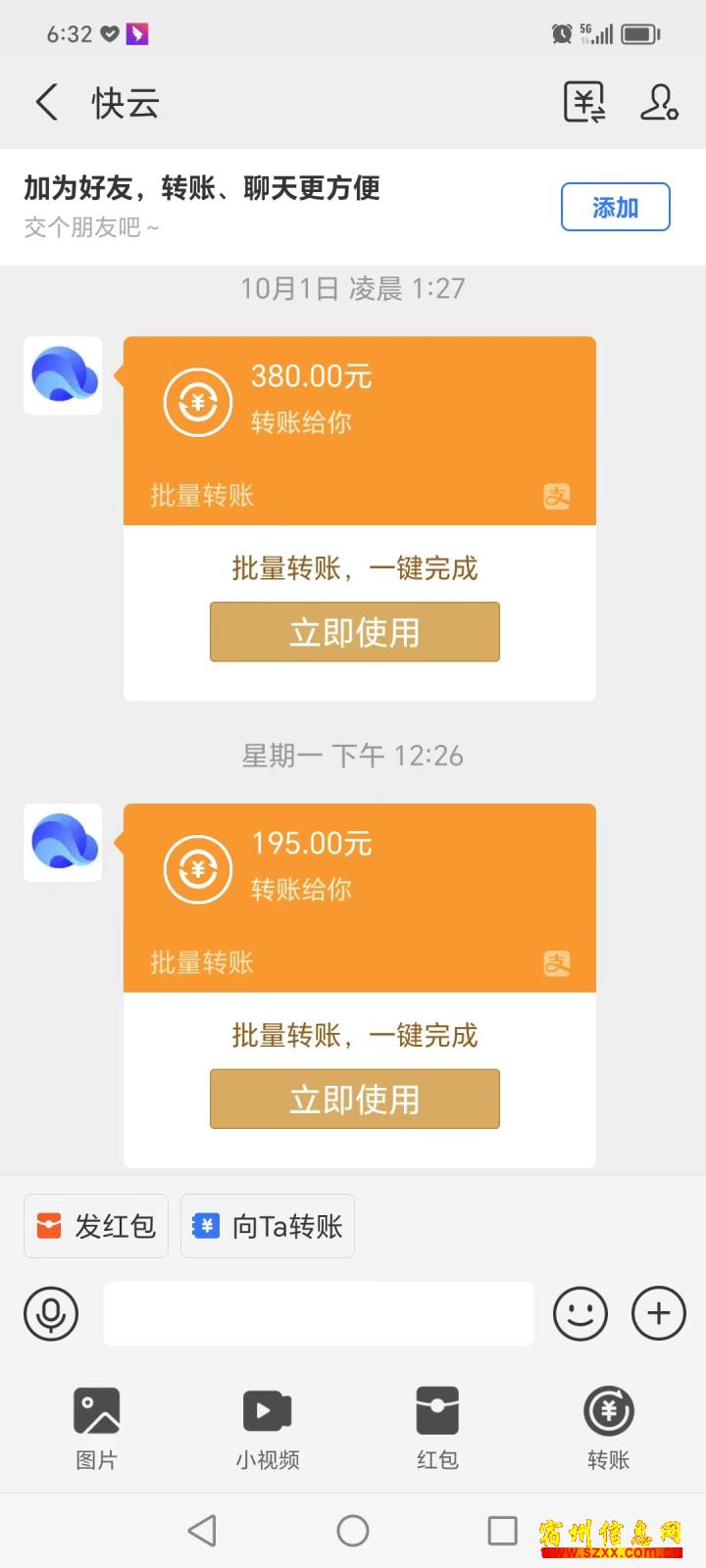Screen dimensions: 706x1568
Task: Toggle the plus attachments panel
Action: tap(659, 1313)
